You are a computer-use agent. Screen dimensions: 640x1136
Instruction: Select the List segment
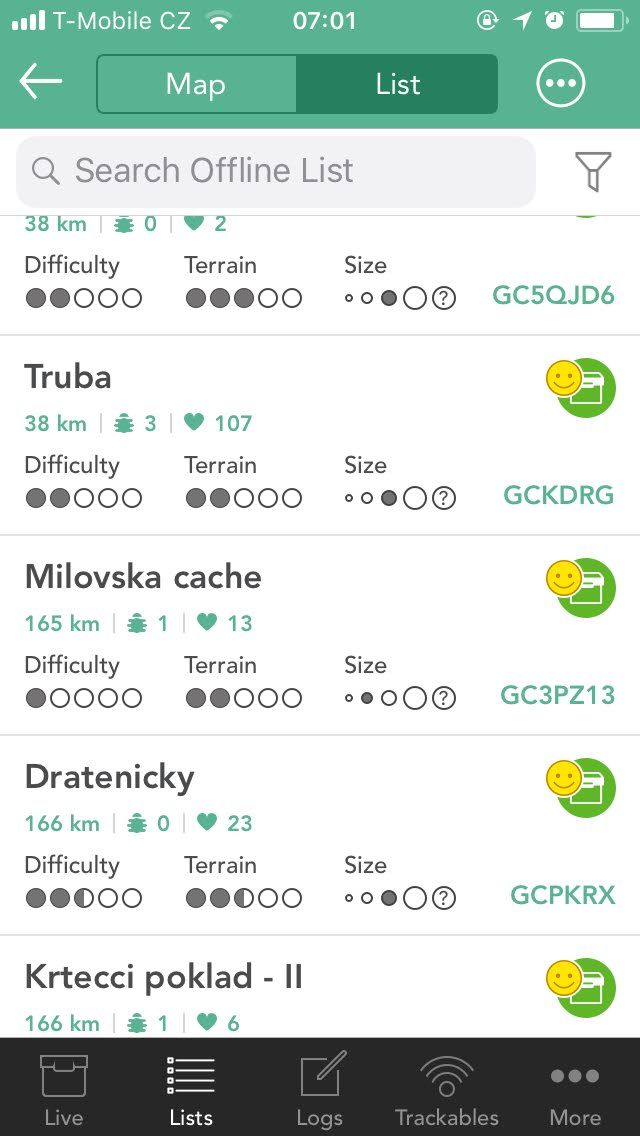pos(397,84)
